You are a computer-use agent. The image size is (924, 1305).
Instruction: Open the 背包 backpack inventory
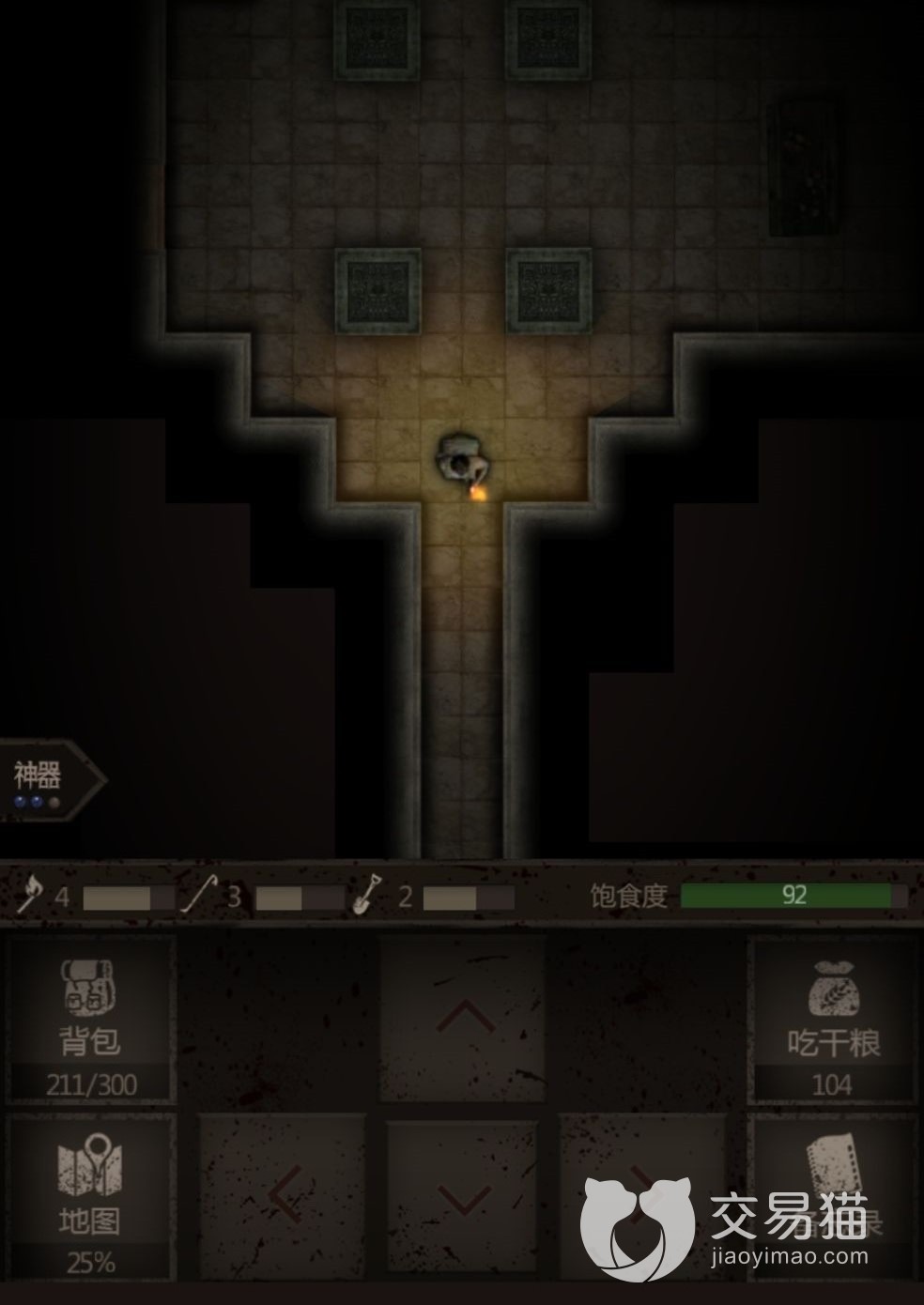[x=90, y=1020]
